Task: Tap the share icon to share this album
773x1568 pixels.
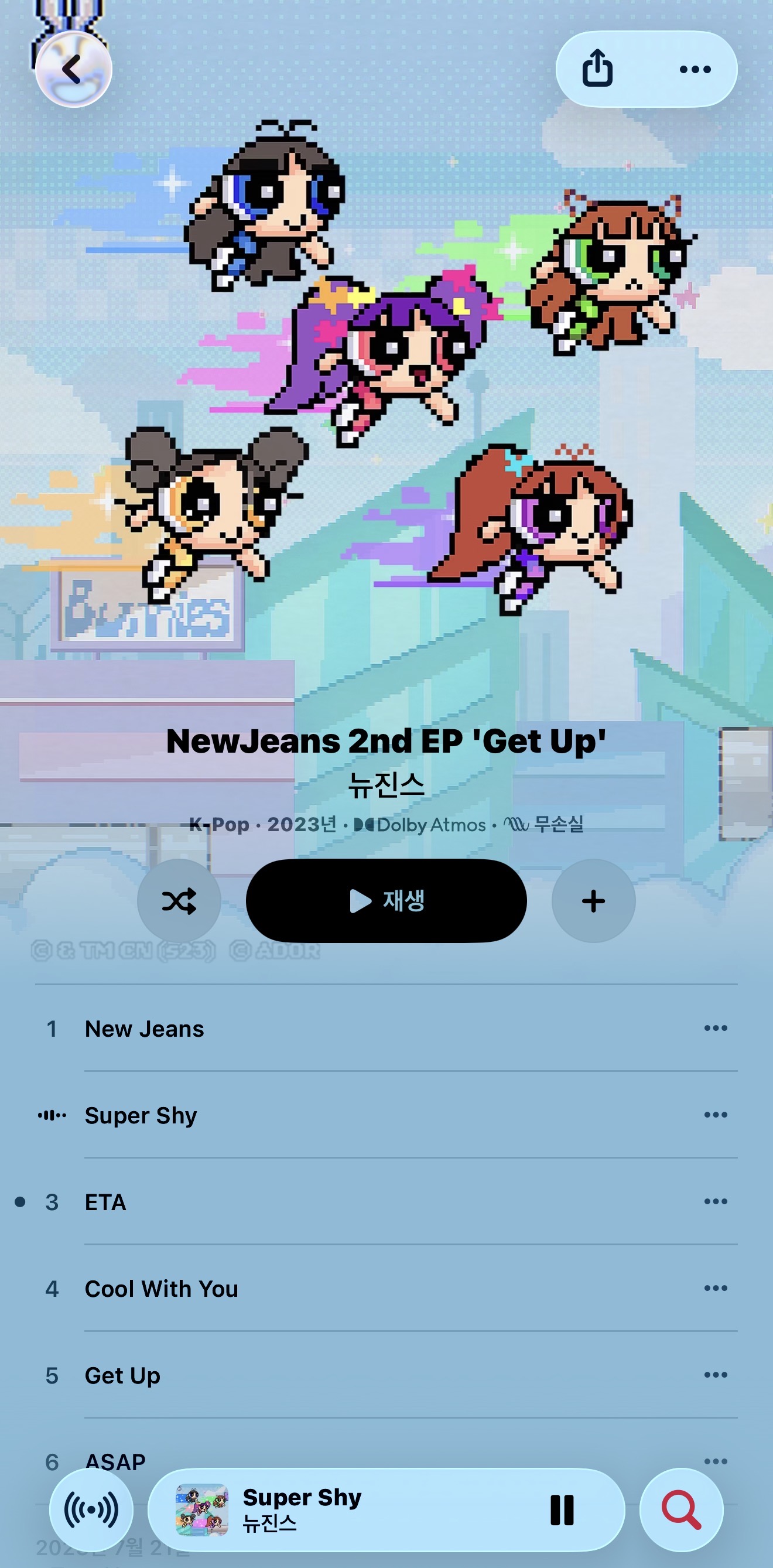Action: [x=599, y=69]
